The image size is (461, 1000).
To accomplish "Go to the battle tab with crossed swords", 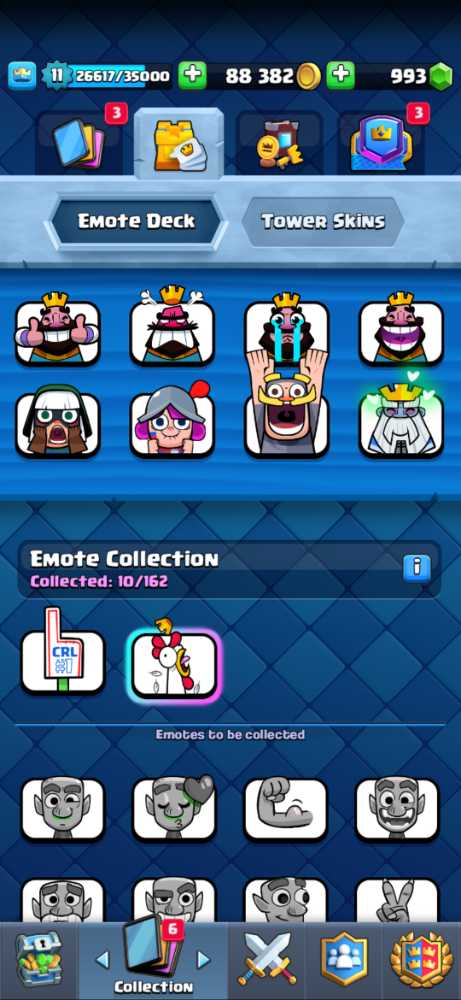I will coord(267,960).
